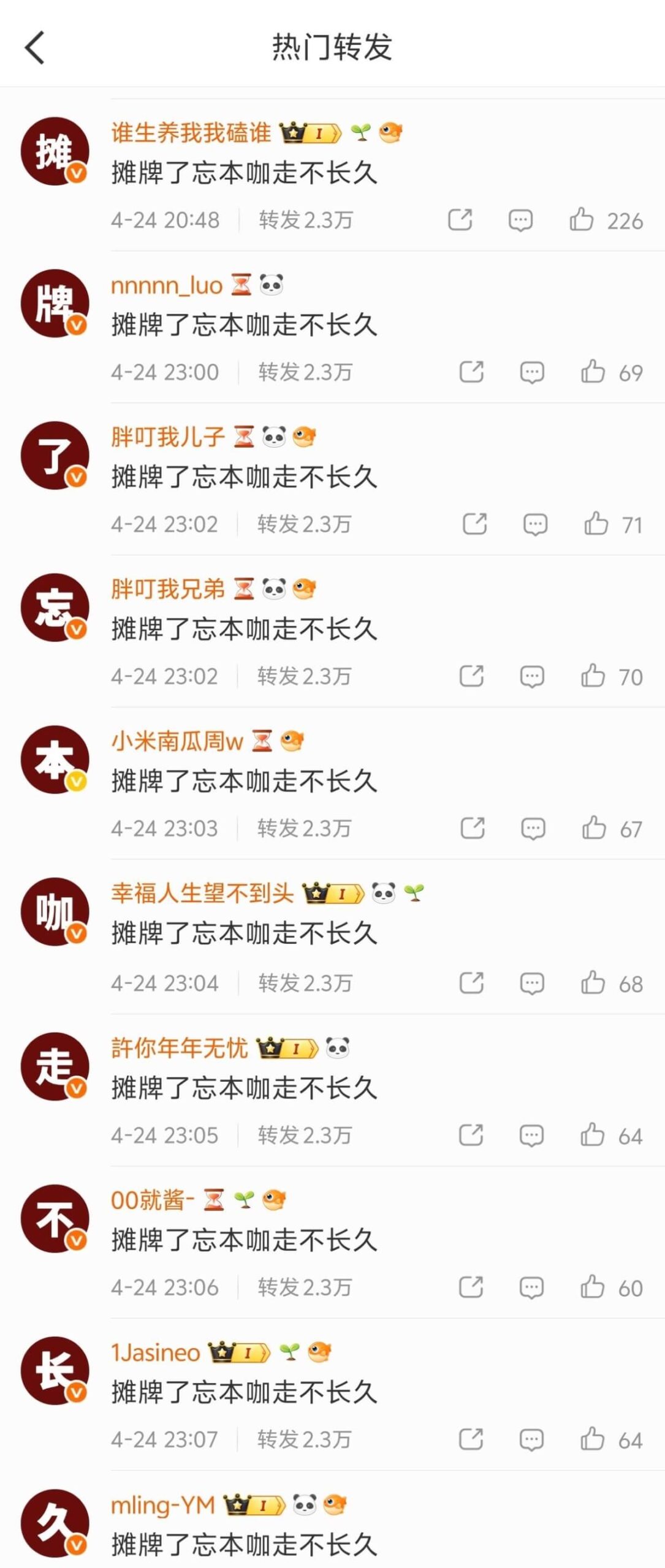Open mling-YM's profile via username
The width and height of the screenshot is (665, 1568).
tap(163, 1504)
